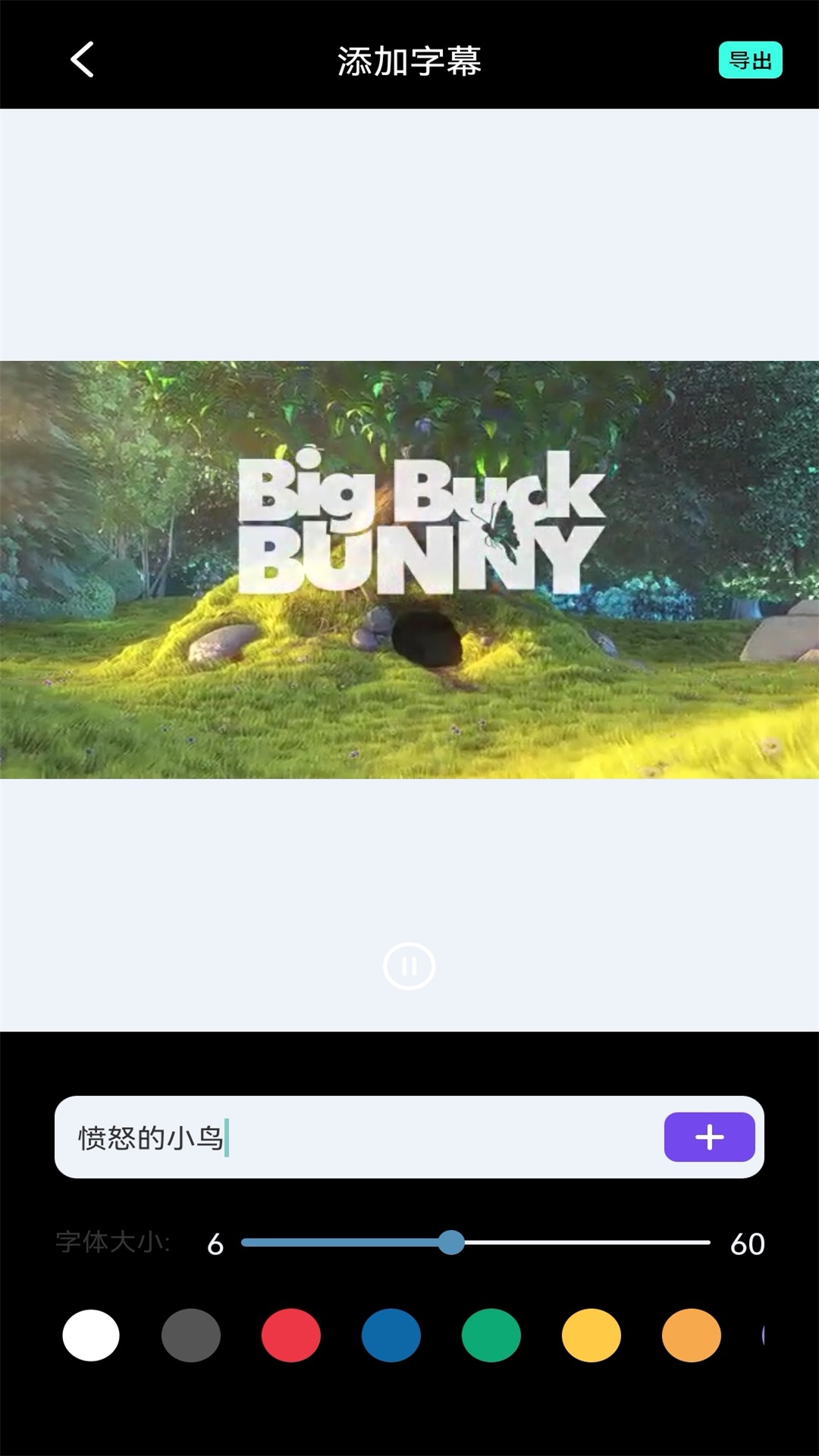Screen dimensions: 819x1456
Task: Select the blue color swatch
Action: 391,1335
